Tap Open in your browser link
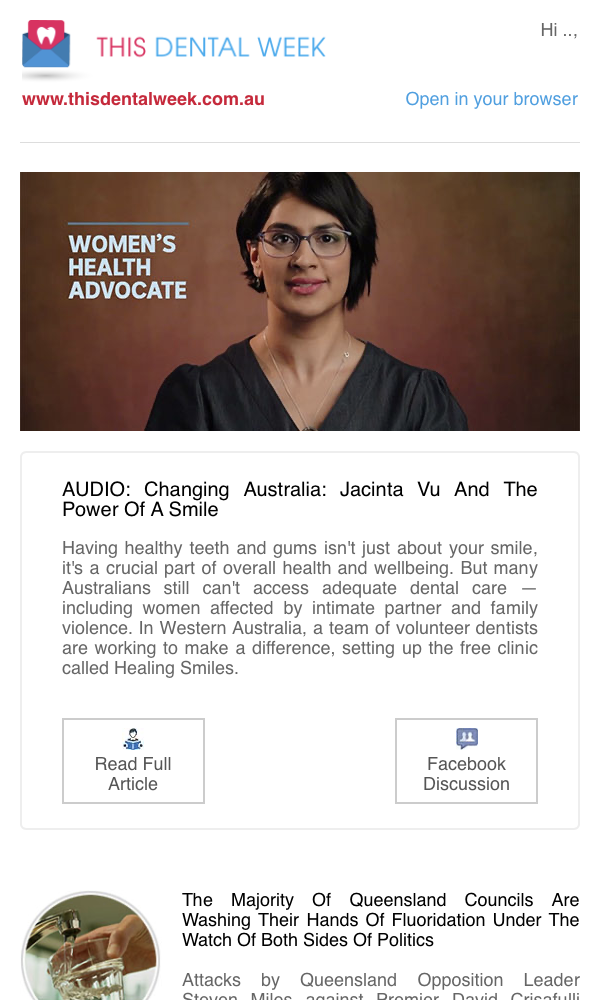The image size is (600, 1000). [x=491, y=99]
